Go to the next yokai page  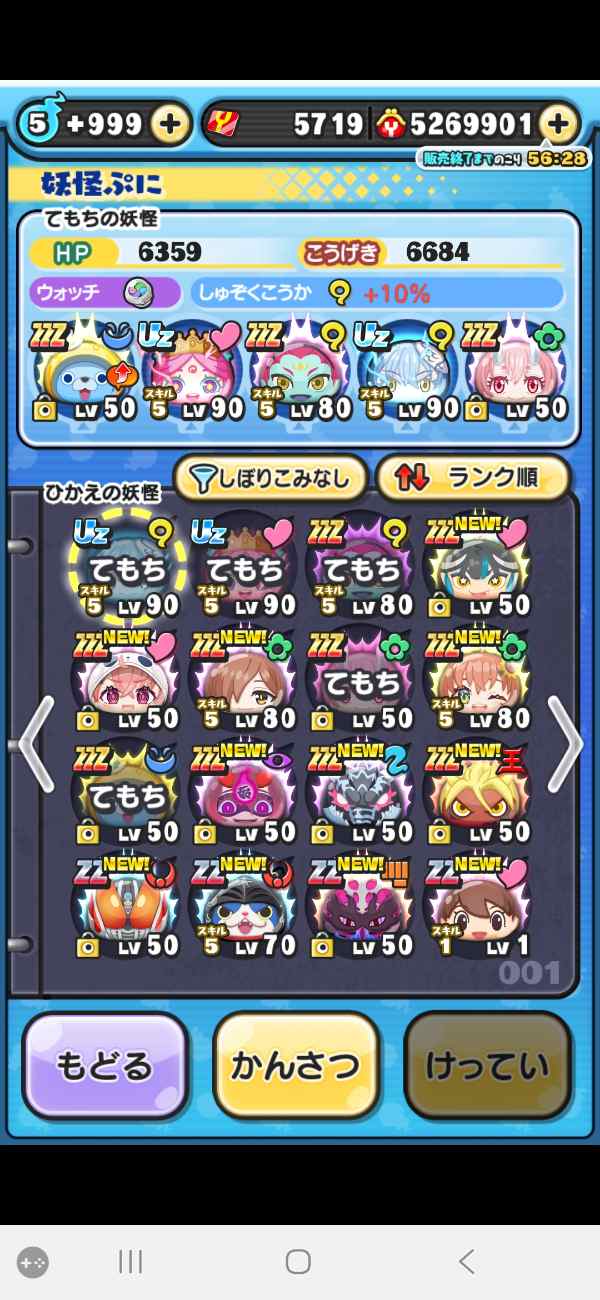(x=565, y=744)
